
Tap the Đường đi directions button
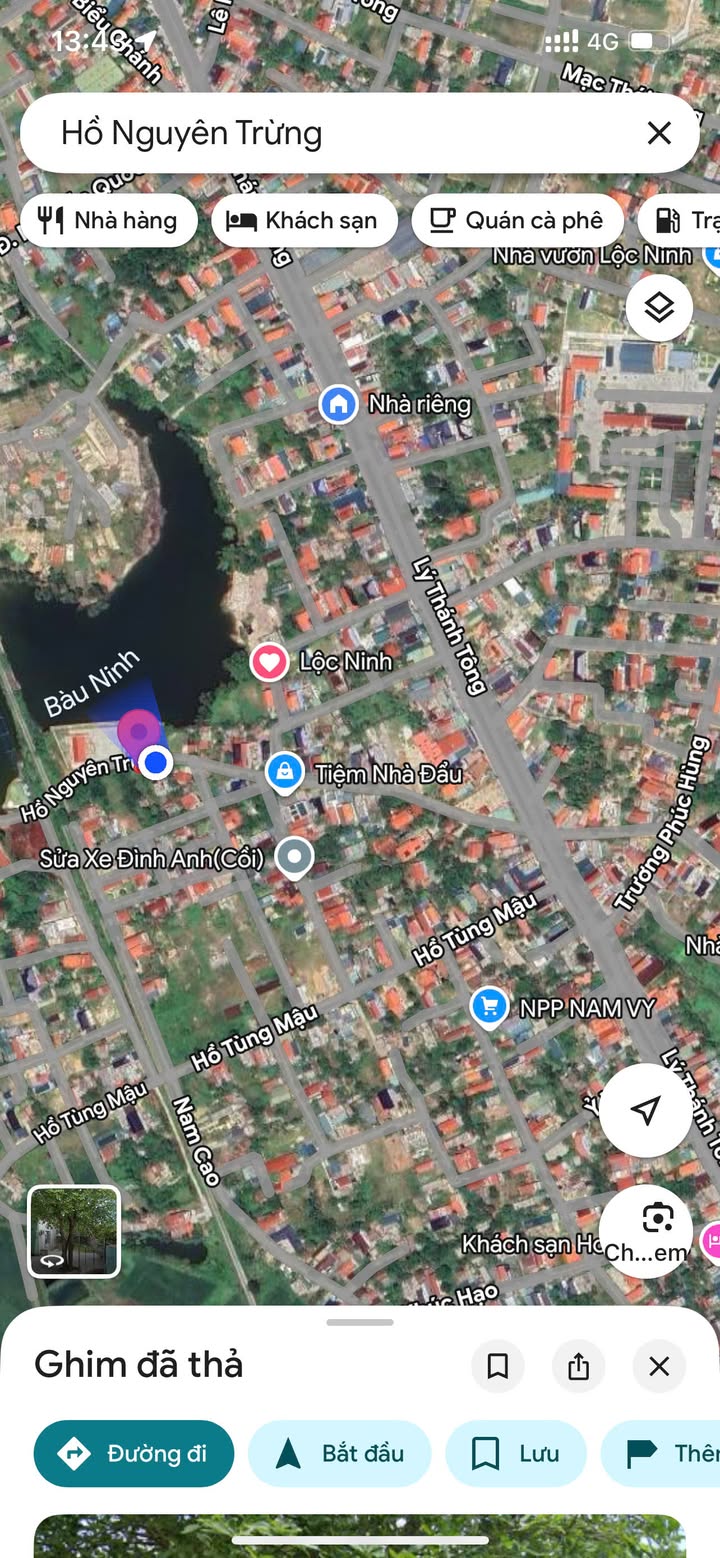tap(134, 1453)
